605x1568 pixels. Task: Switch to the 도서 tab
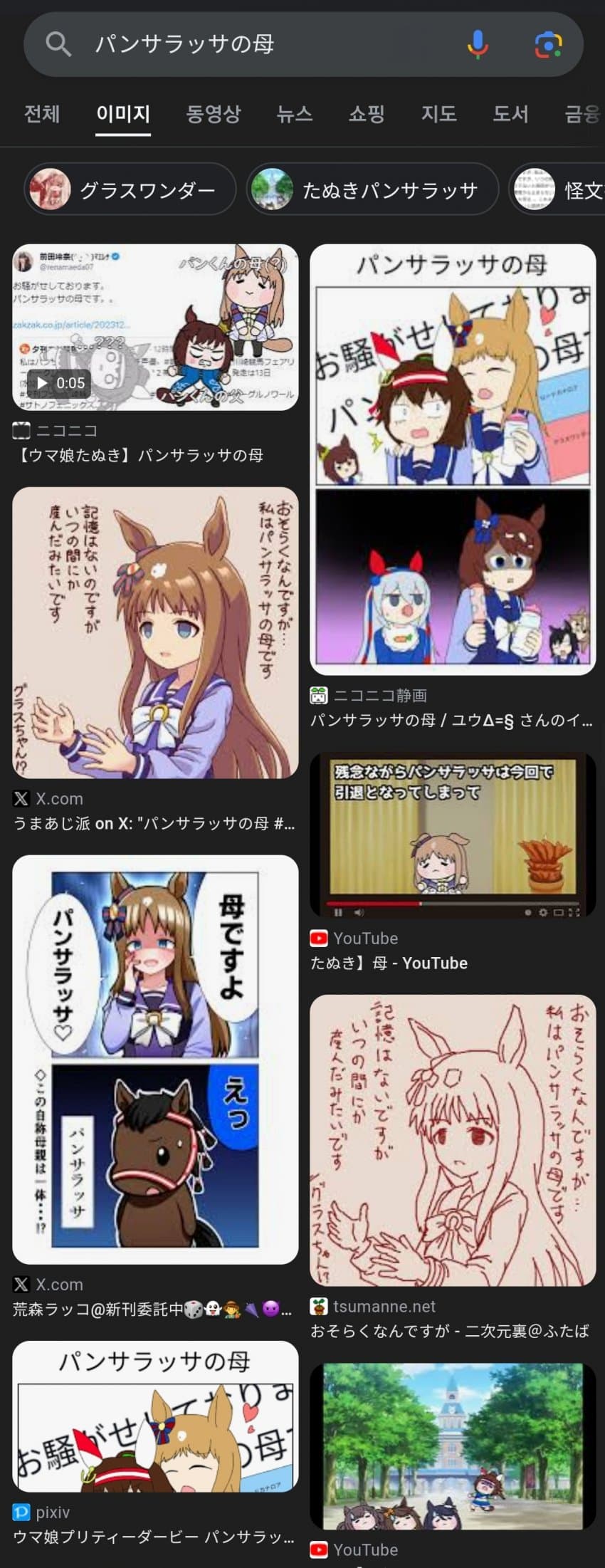[510, 114]
